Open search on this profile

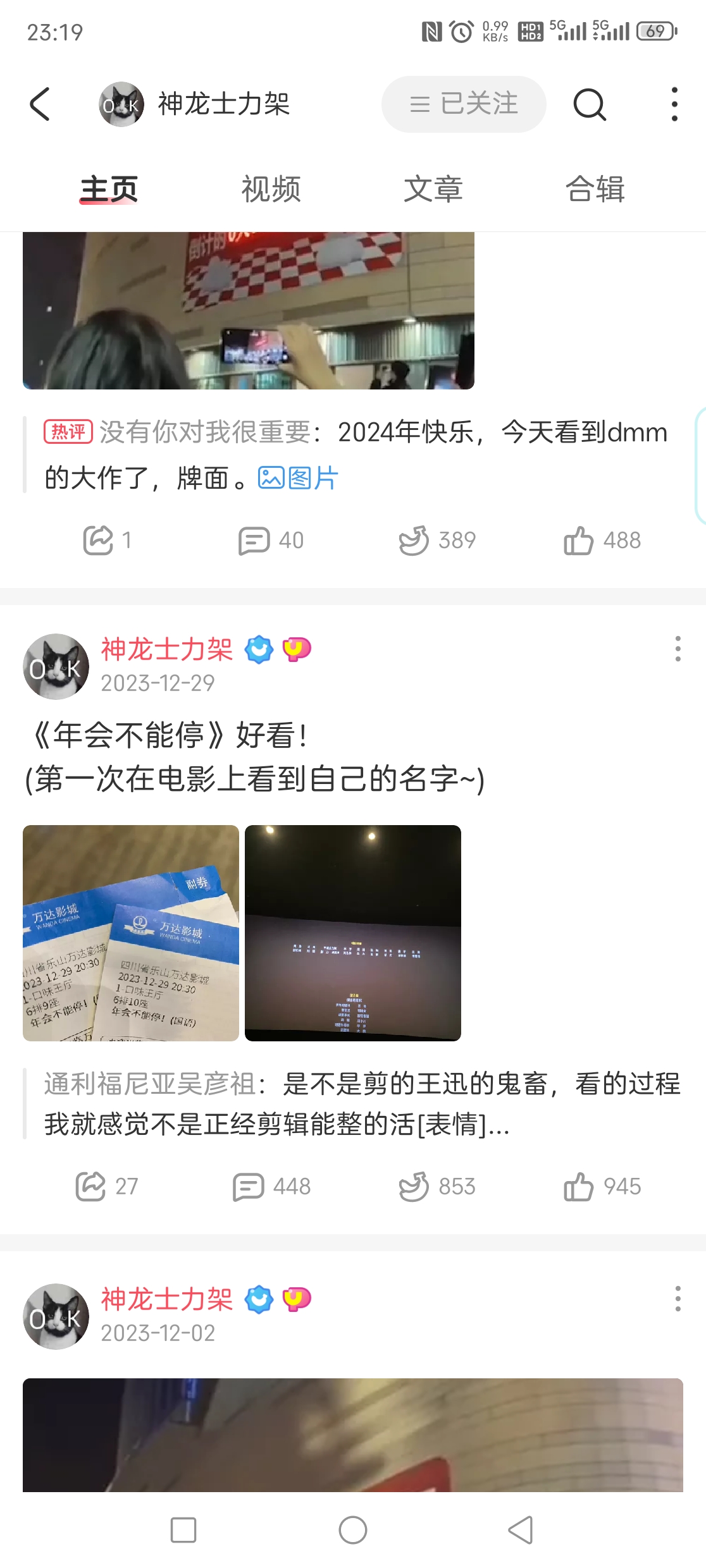pos(590,104)
